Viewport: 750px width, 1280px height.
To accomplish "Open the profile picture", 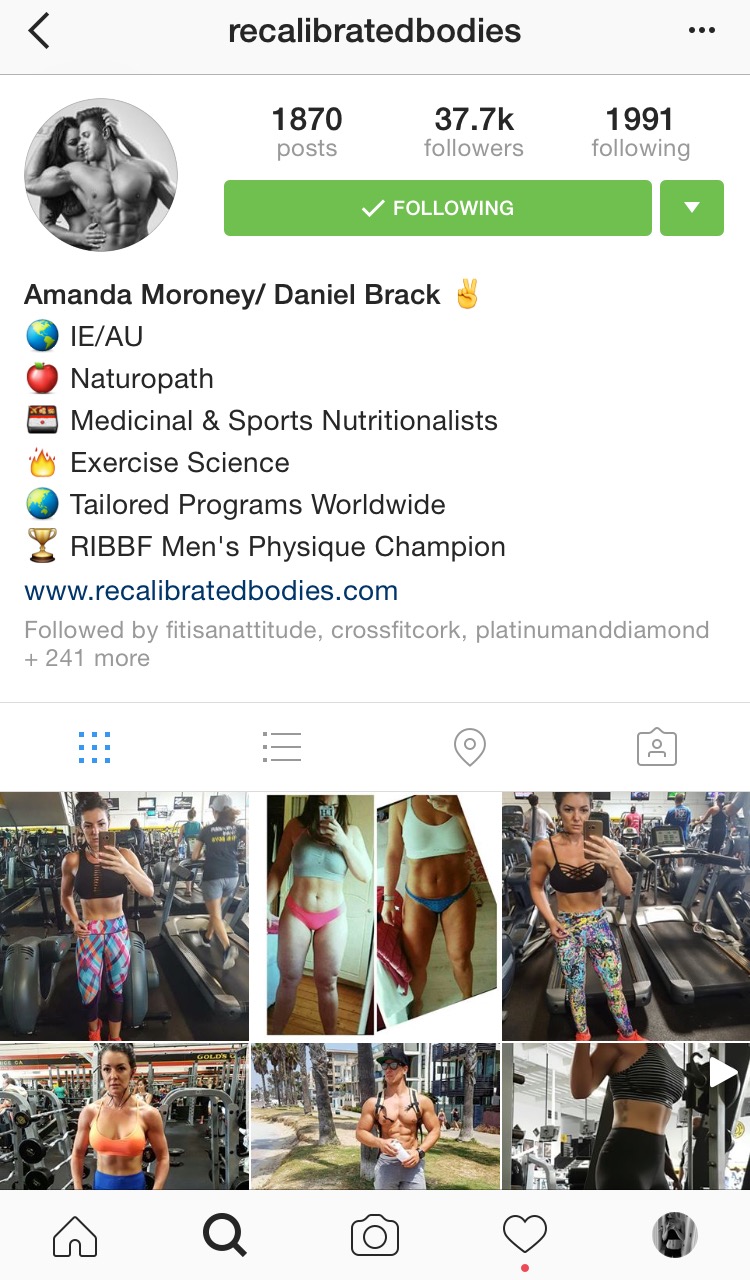I will pos(100,174).
